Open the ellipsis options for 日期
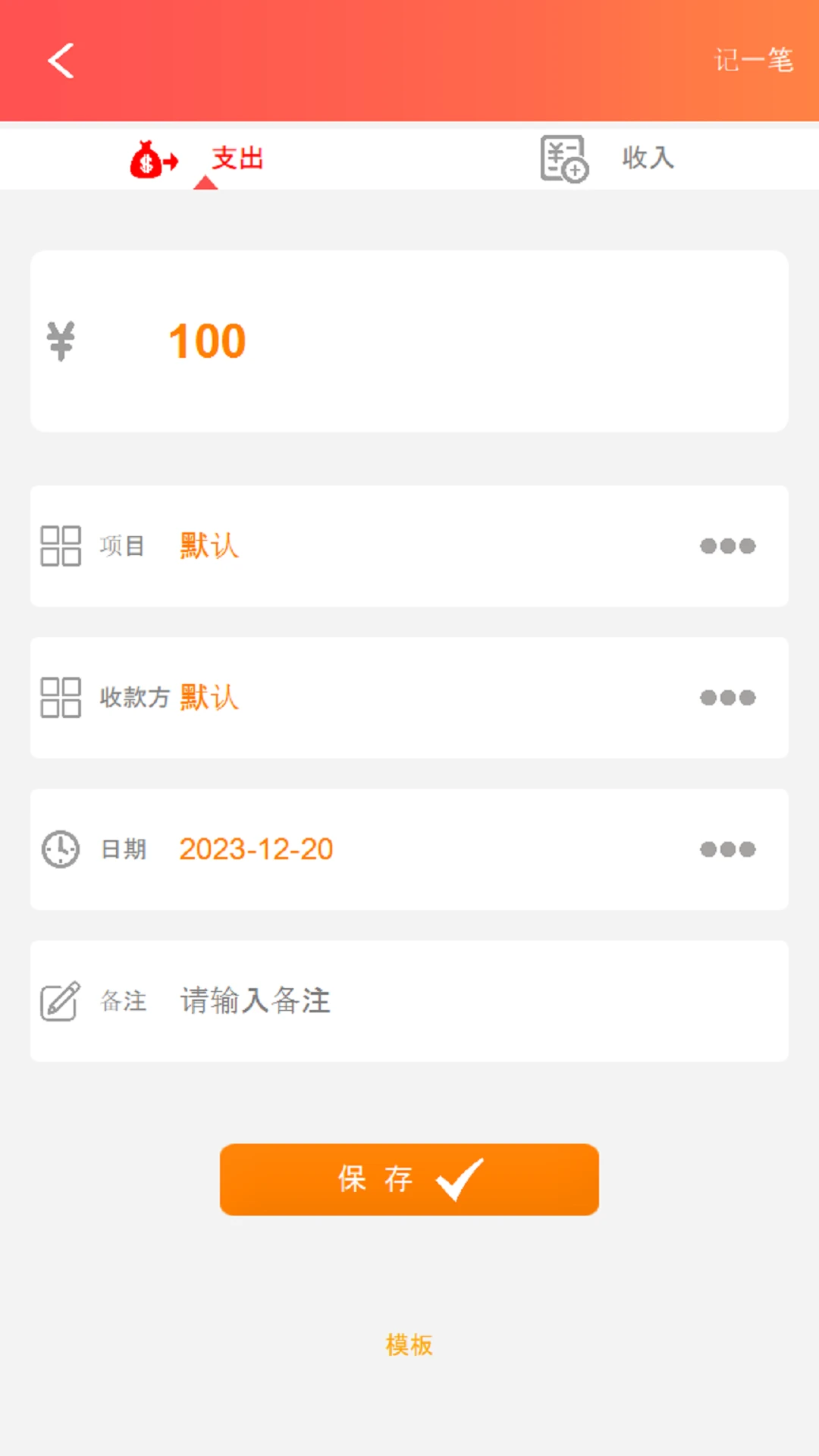Screen dimensions: 819x1456 pos(728,849)
